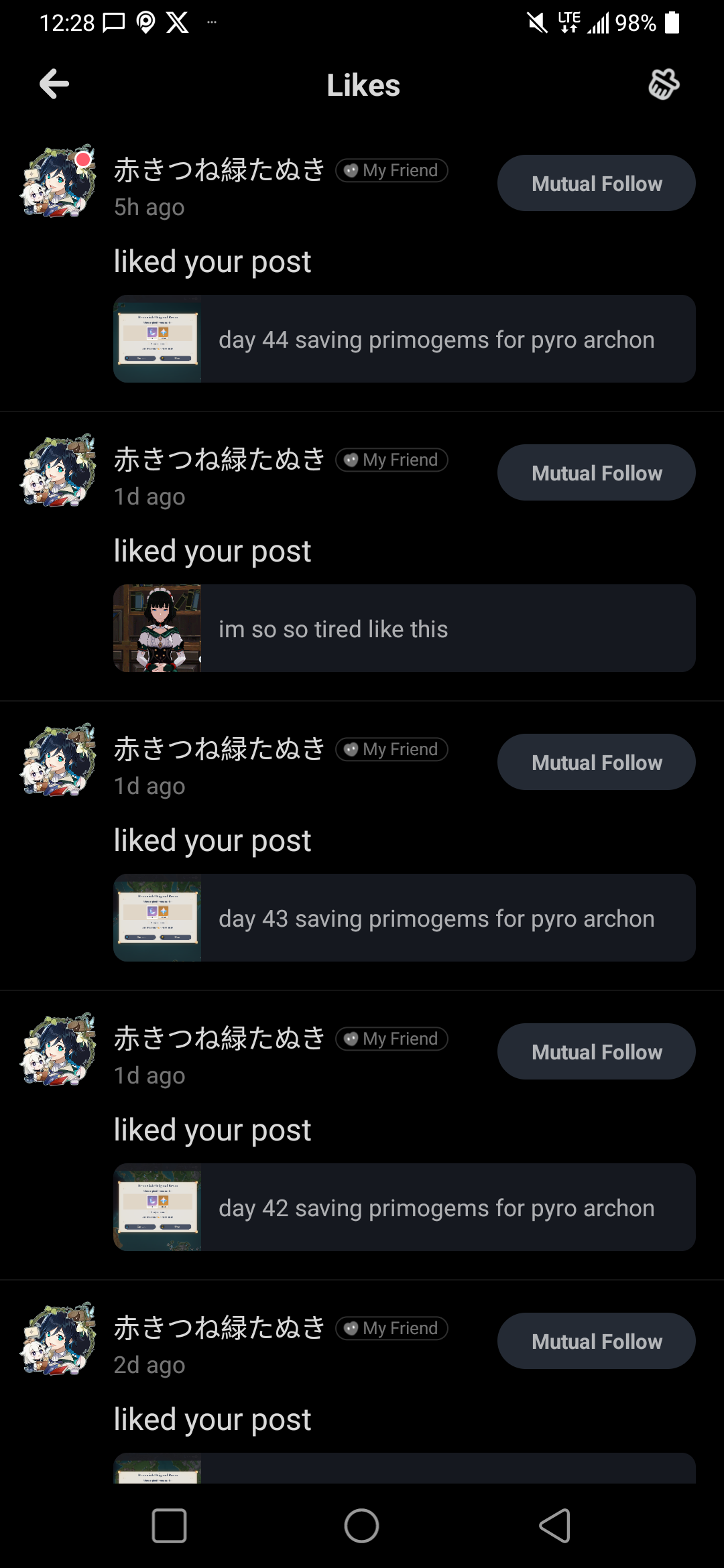This screenshot has height=1568, width=724.
Task: Open the avatar on the 2d ago notification
Action: click(x=58, y=1340)
